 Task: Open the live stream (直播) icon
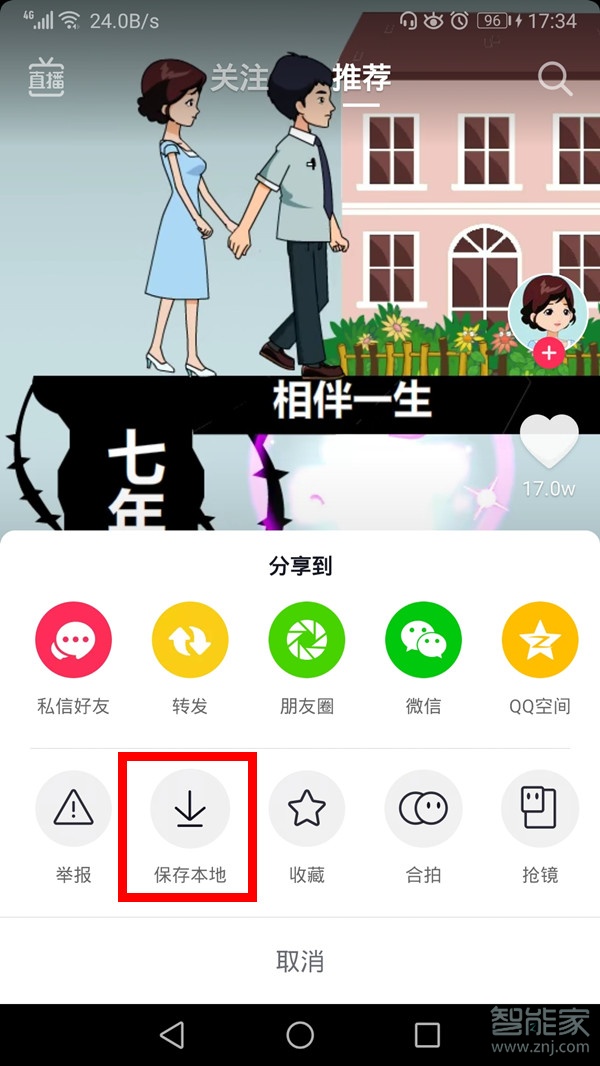pyautogui.click(x=46, y=78)
